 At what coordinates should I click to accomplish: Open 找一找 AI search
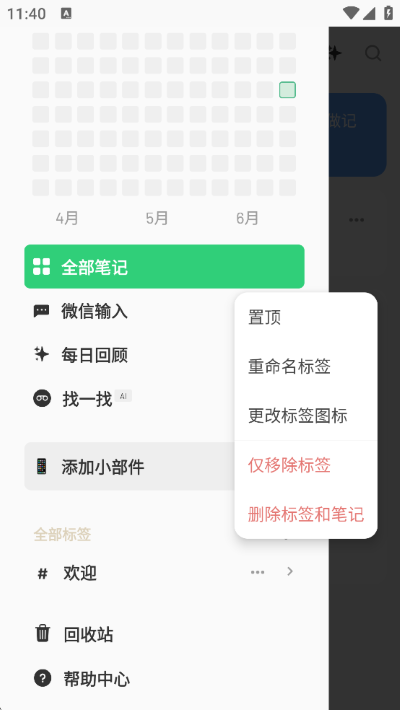pyautogui.click(x=129, y=399)
